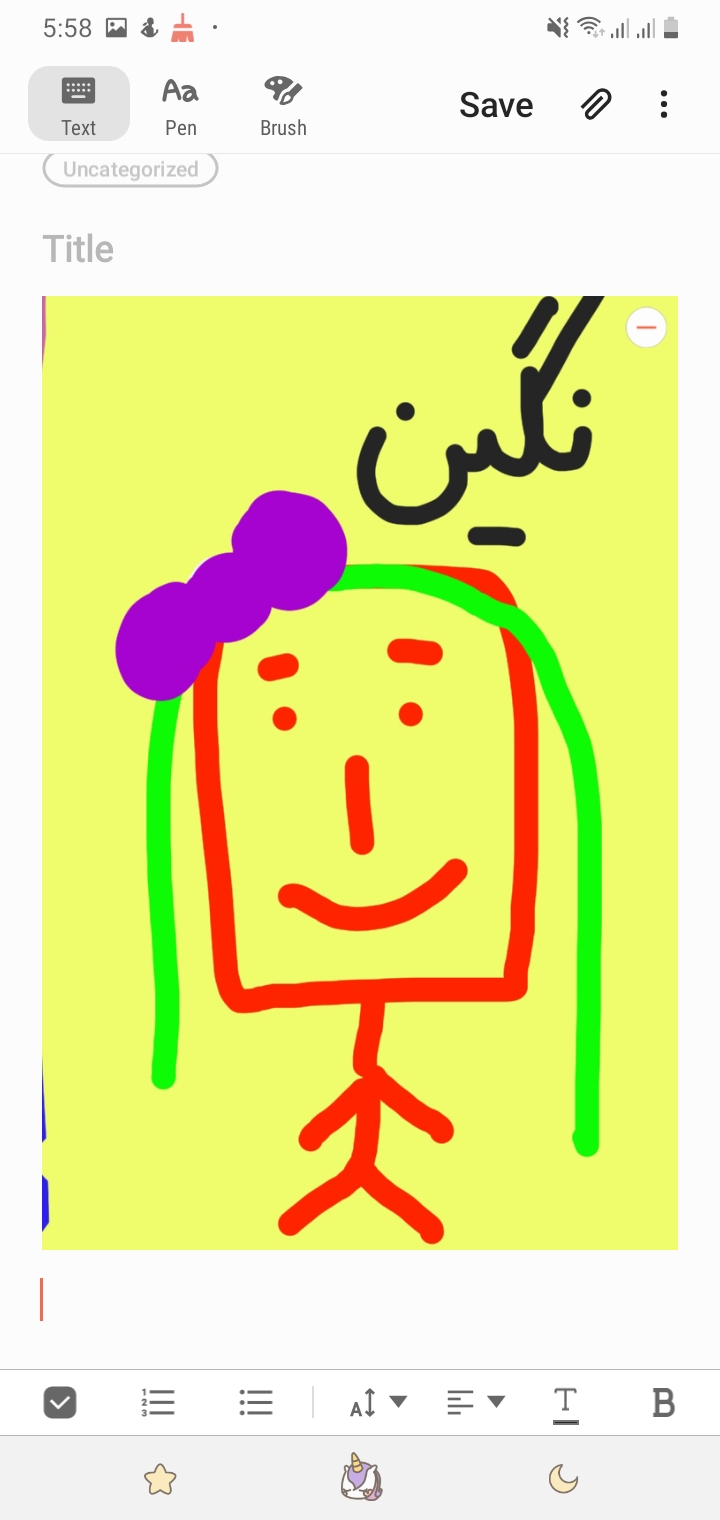Tap the unicorn icon in bottom bar
This screenshot has height=1520, width=720.
click(360, 1479)
